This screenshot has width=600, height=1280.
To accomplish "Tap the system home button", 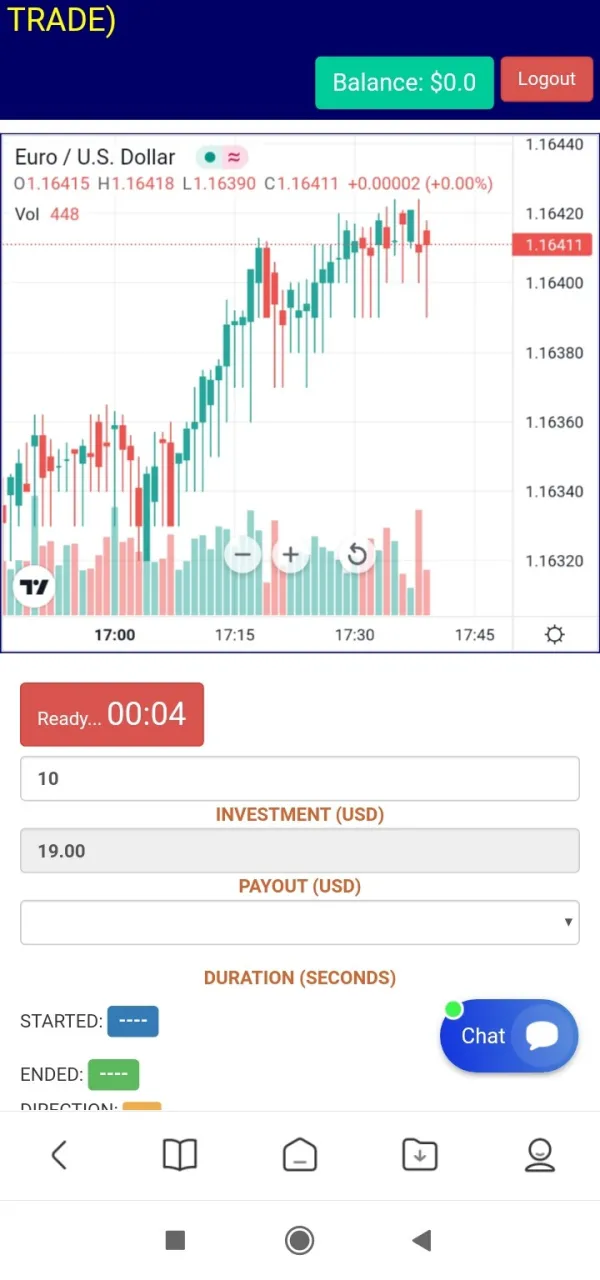I will [x=299, y=1241].
